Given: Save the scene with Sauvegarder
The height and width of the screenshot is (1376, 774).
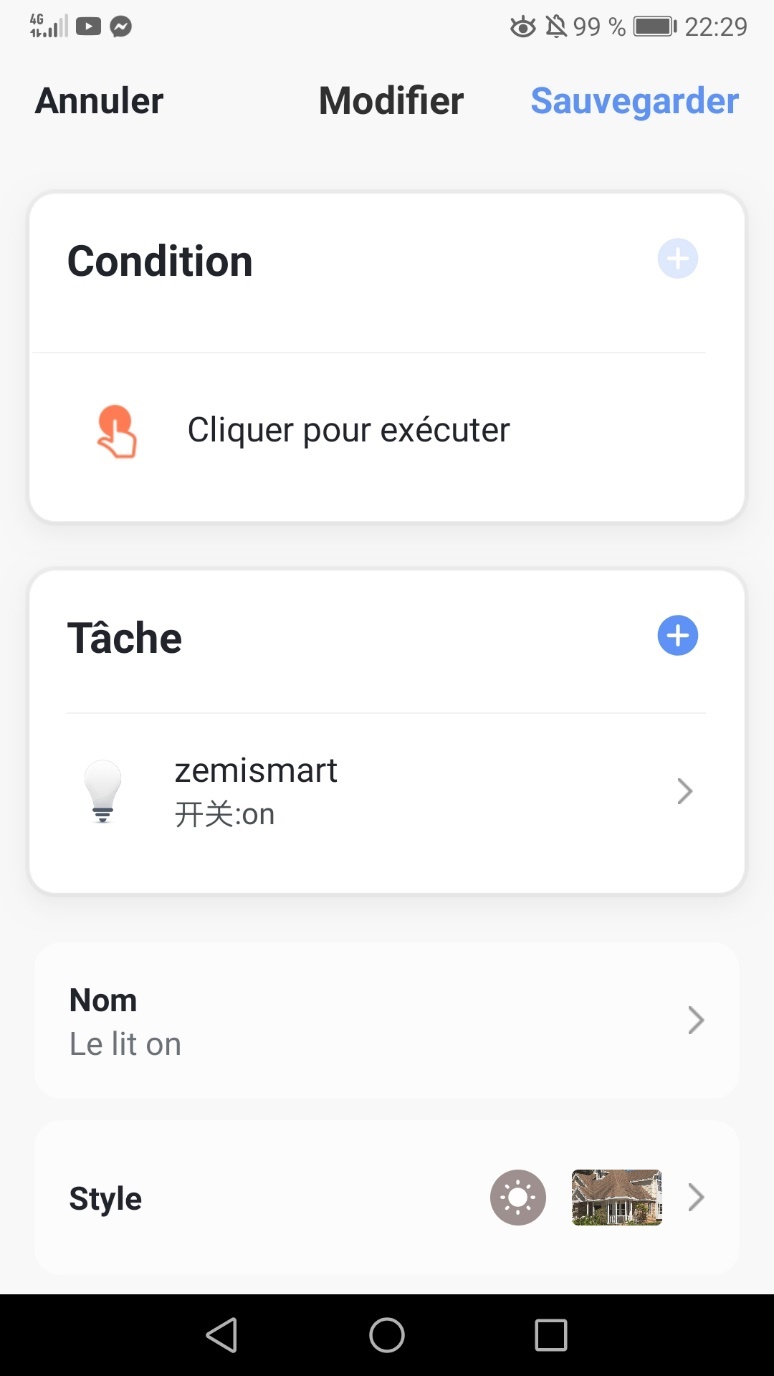Looking at the screenshot, I should (x=634, y=101).
